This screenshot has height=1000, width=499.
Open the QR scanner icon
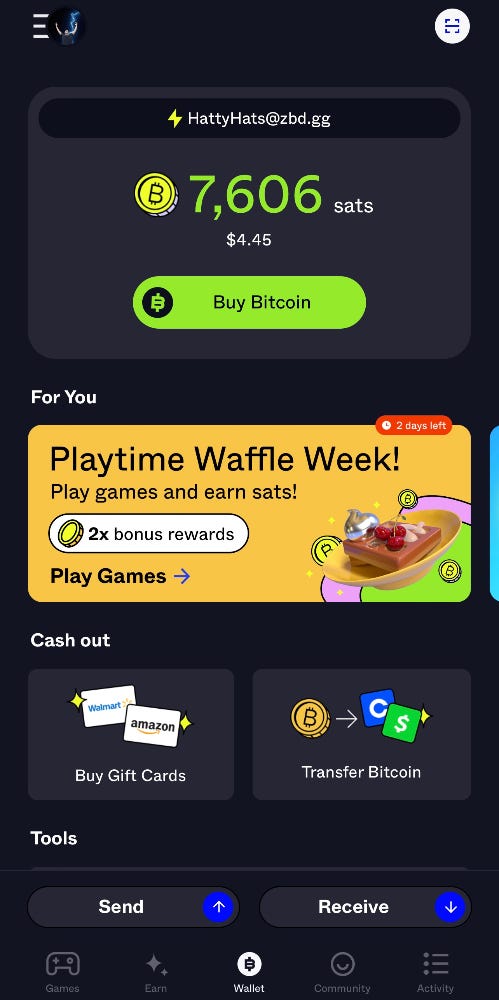click(452, 26)
